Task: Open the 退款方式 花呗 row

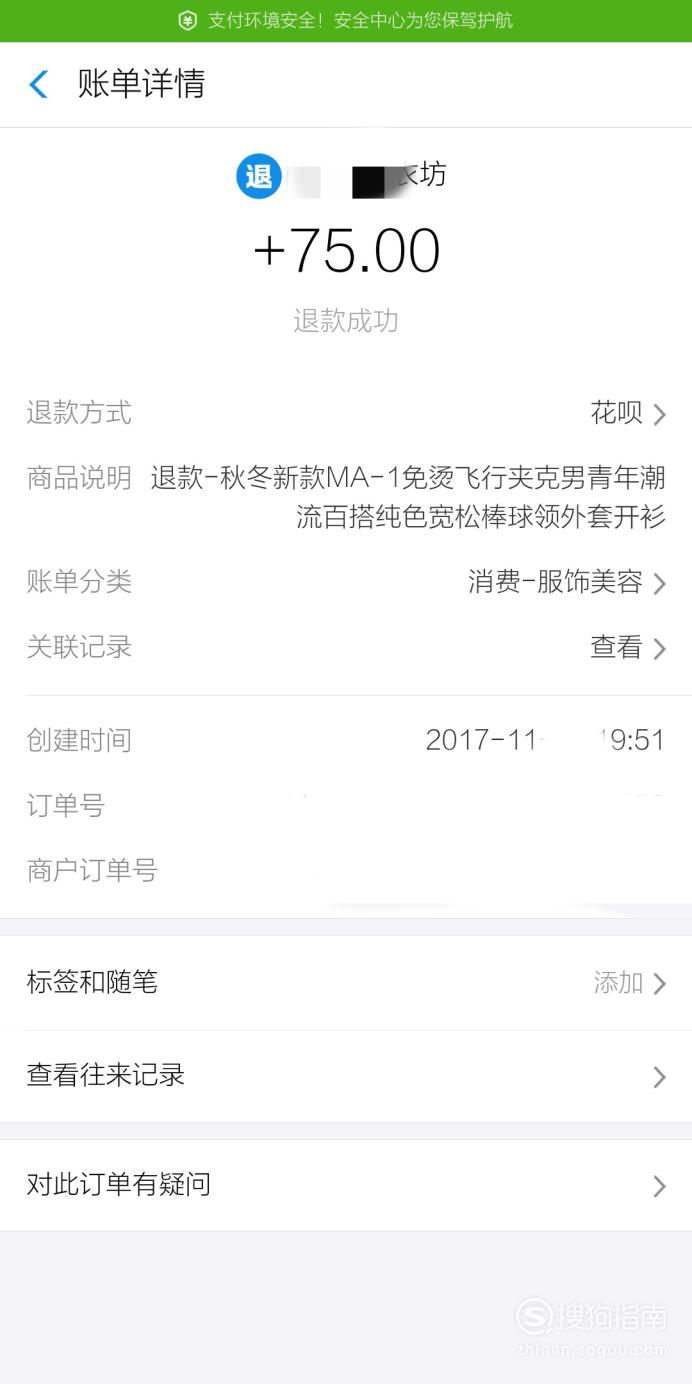Action: (346, 413)
